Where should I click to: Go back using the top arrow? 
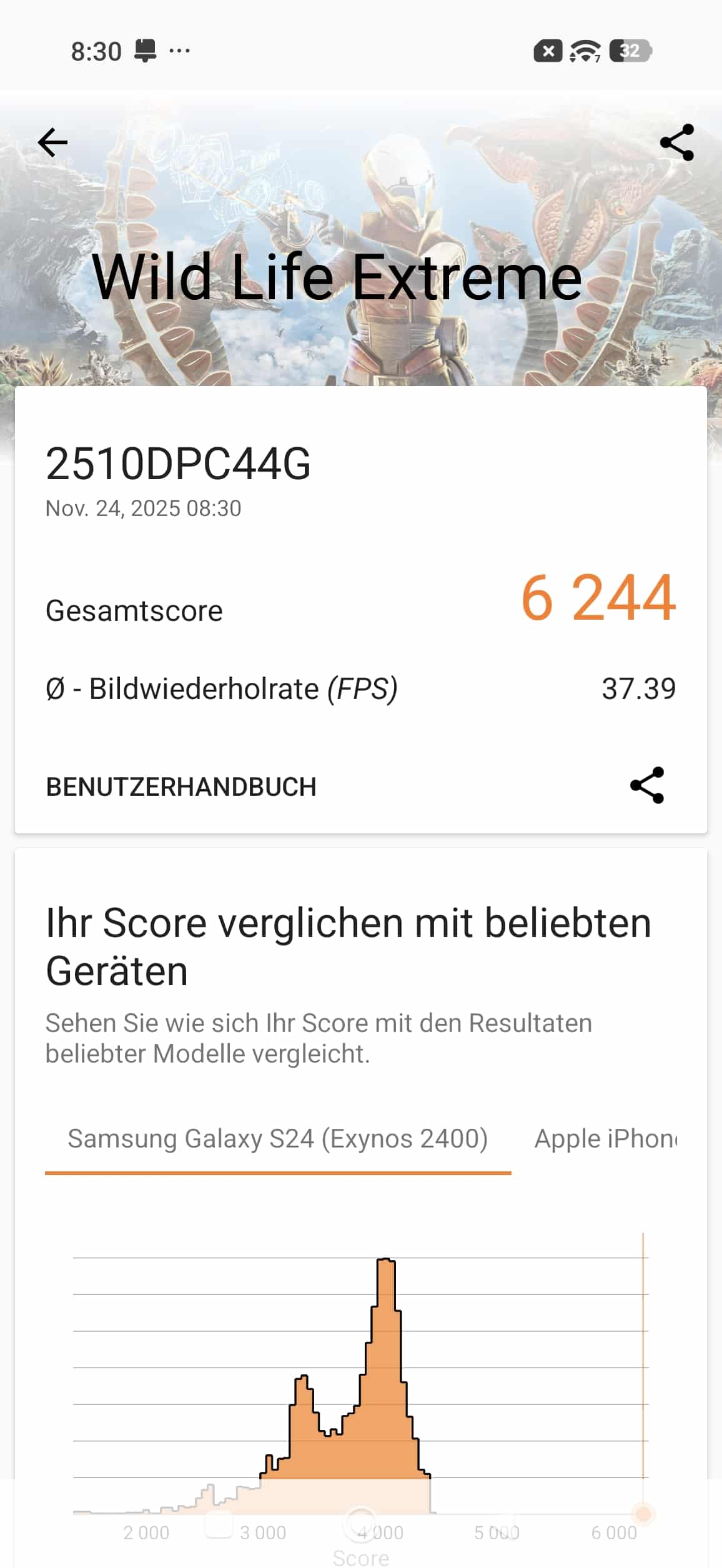click(x=52, y=142)
